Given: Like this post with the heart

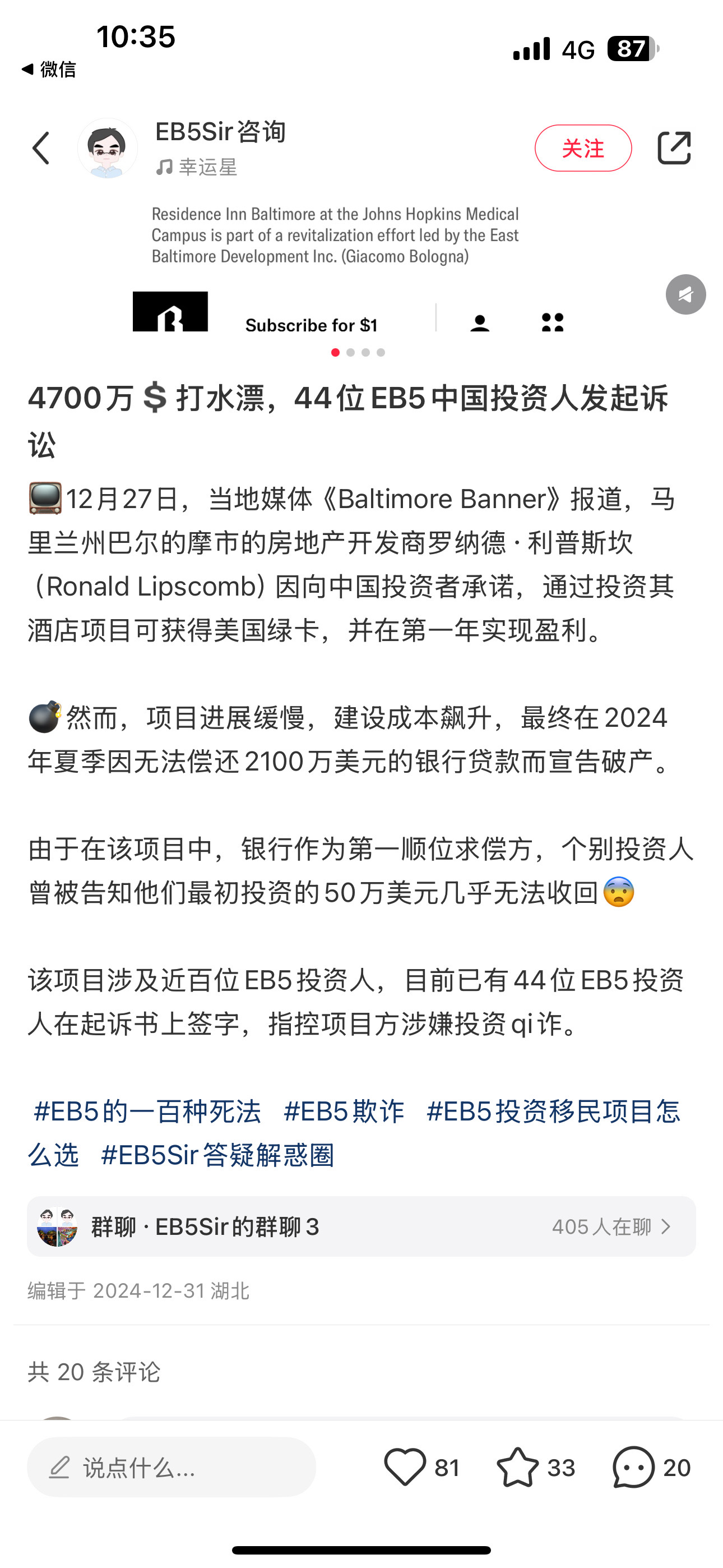Looking at the screenshot, I should point(405,1468).
